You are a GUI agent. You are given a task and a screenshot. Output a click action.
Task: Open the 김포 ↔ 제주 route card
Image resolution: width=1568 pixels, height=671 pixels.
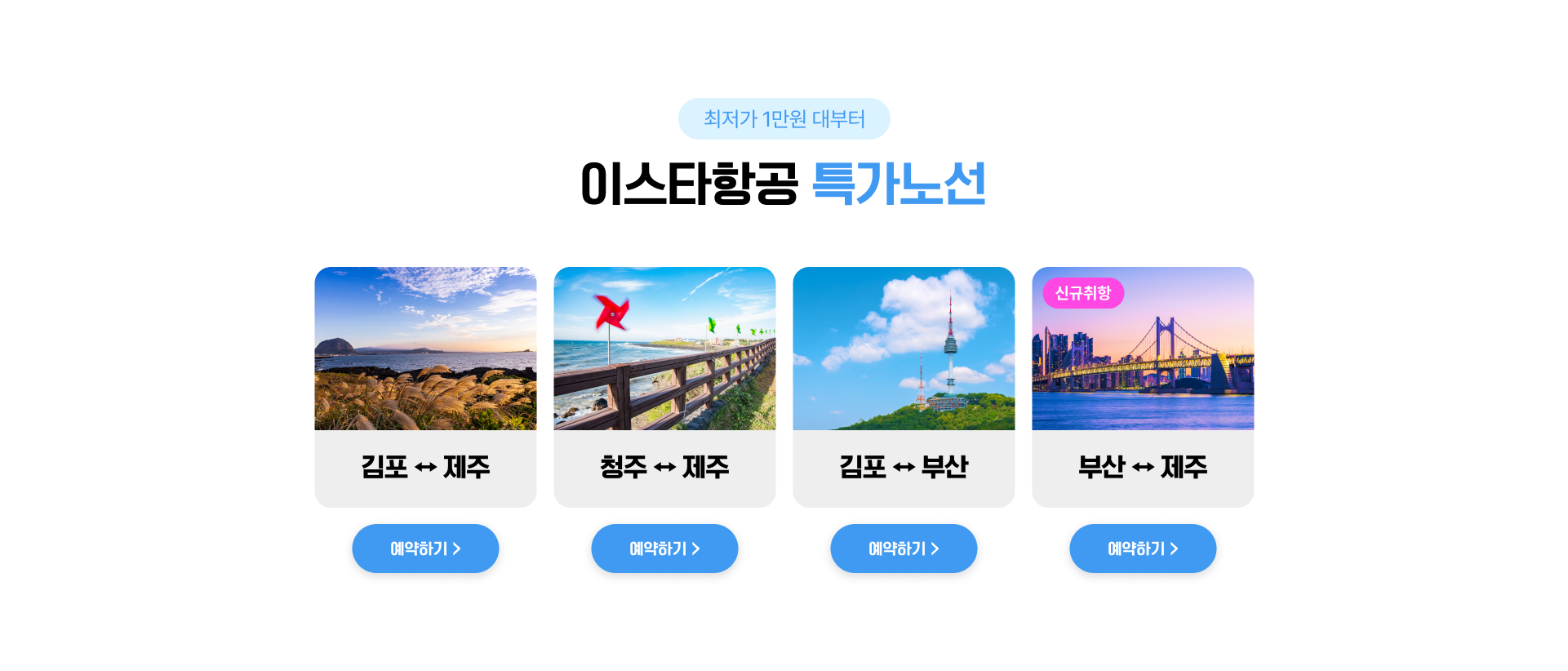coord(425,387)
